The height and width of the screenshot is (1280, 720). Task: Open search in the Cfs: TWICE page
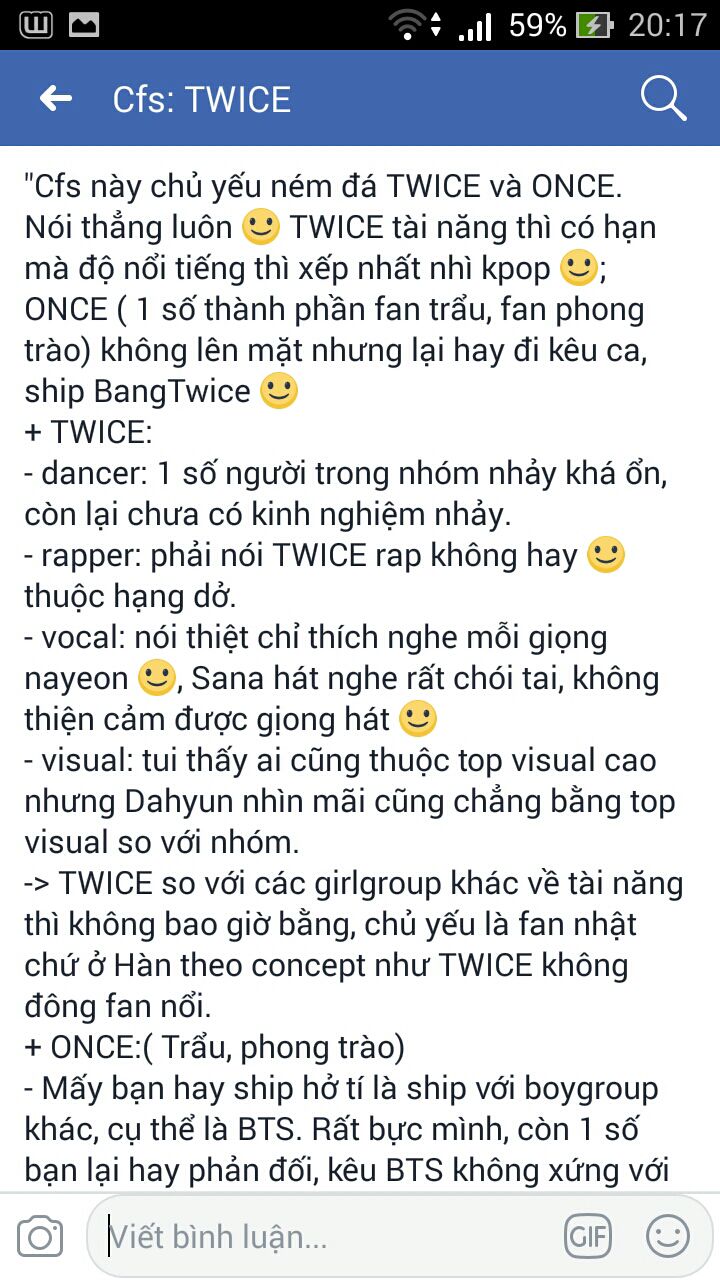tap(663, 98)
